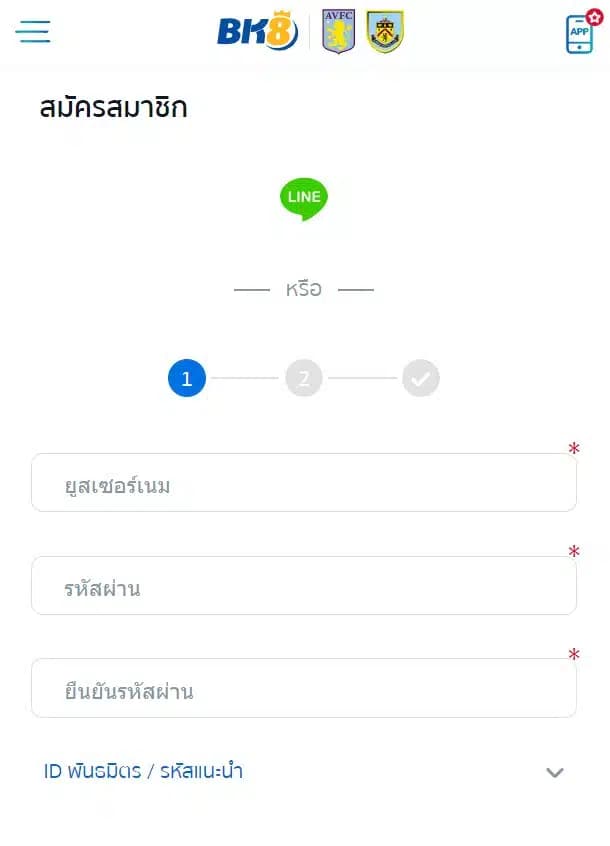Open the hamburger menu
610x846 pixels.
tap(33, 32)
